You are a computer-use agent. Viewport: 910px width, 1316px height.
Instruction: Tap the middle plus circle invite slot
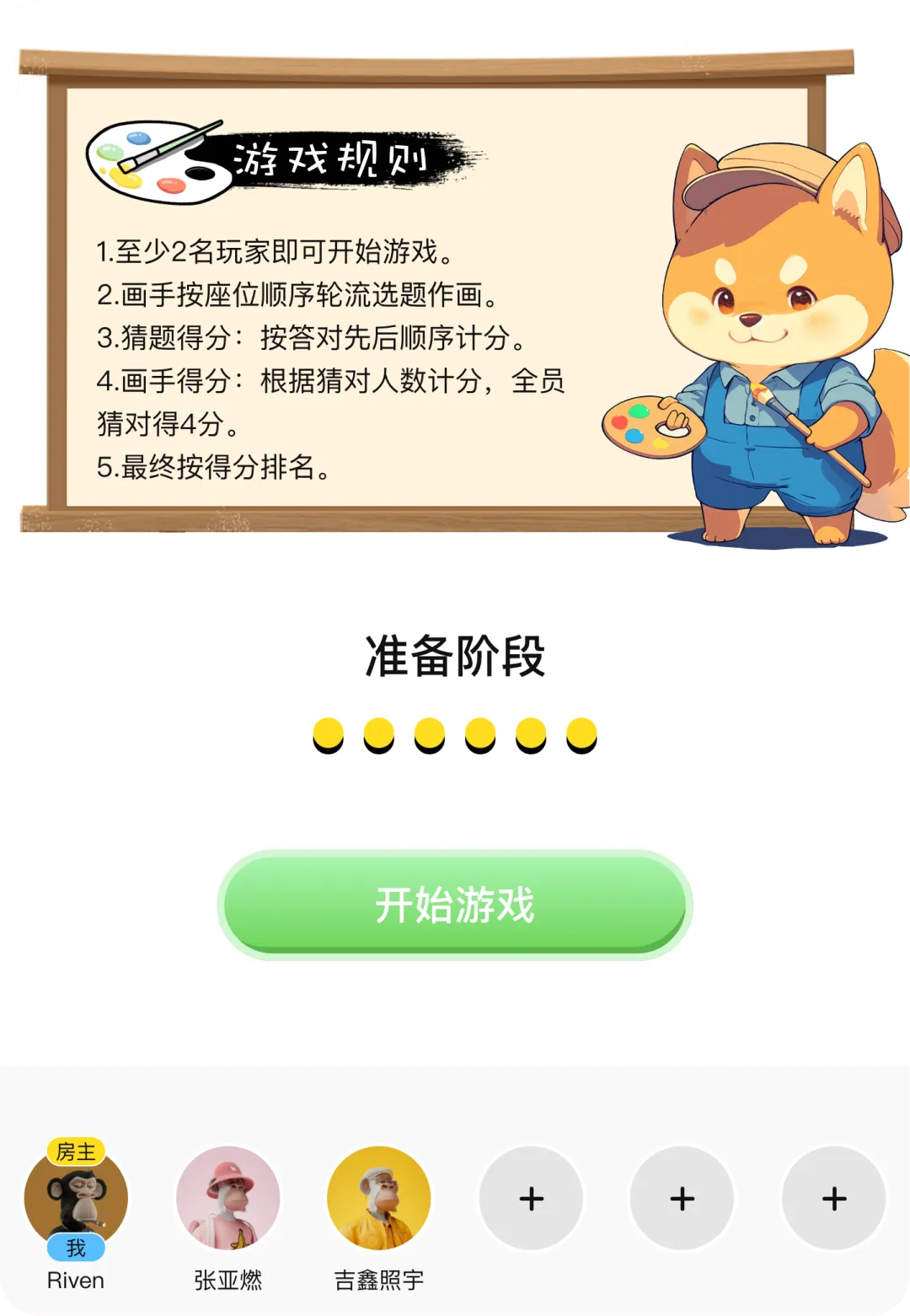point(681,1197)
